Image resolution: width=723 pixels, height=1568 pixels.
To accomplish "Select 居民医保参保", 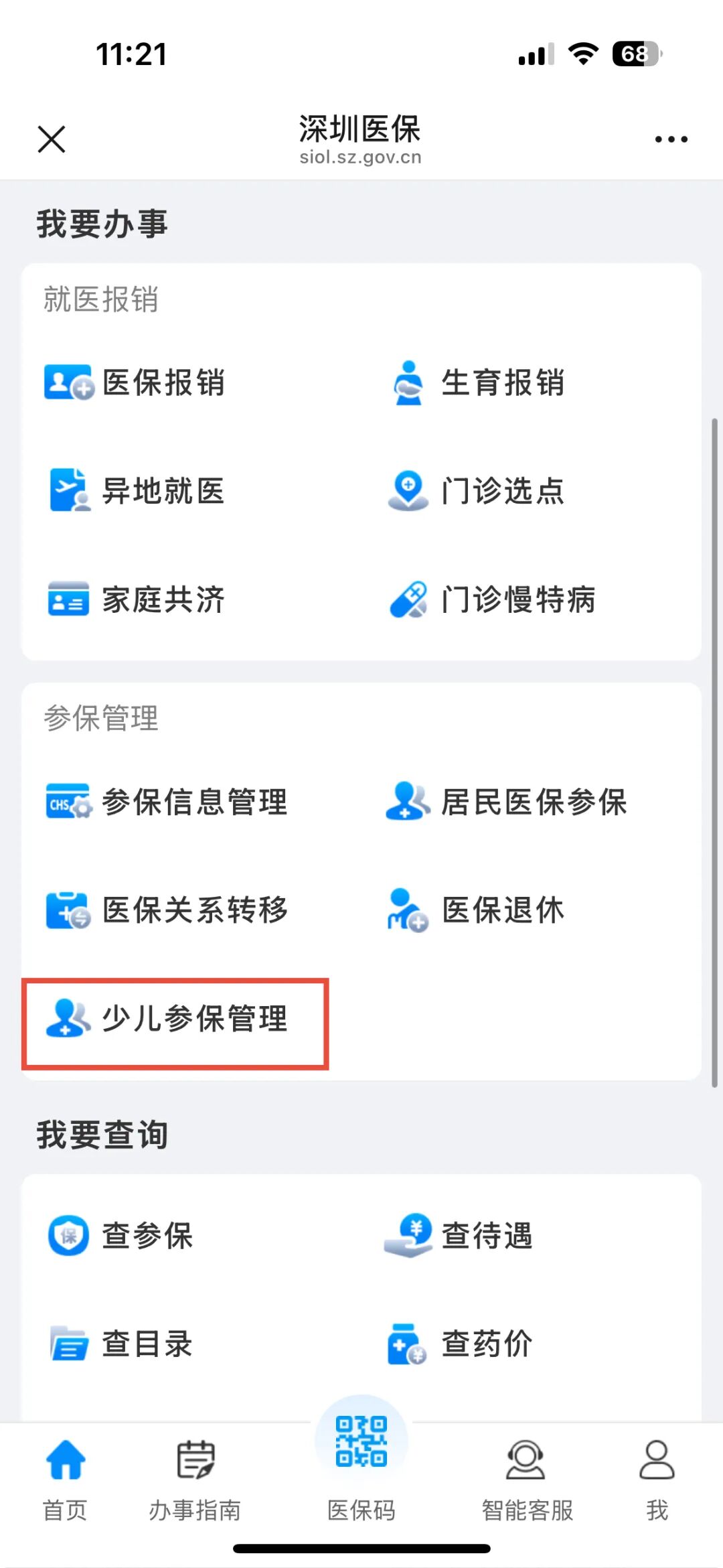I will pos(507,802).
